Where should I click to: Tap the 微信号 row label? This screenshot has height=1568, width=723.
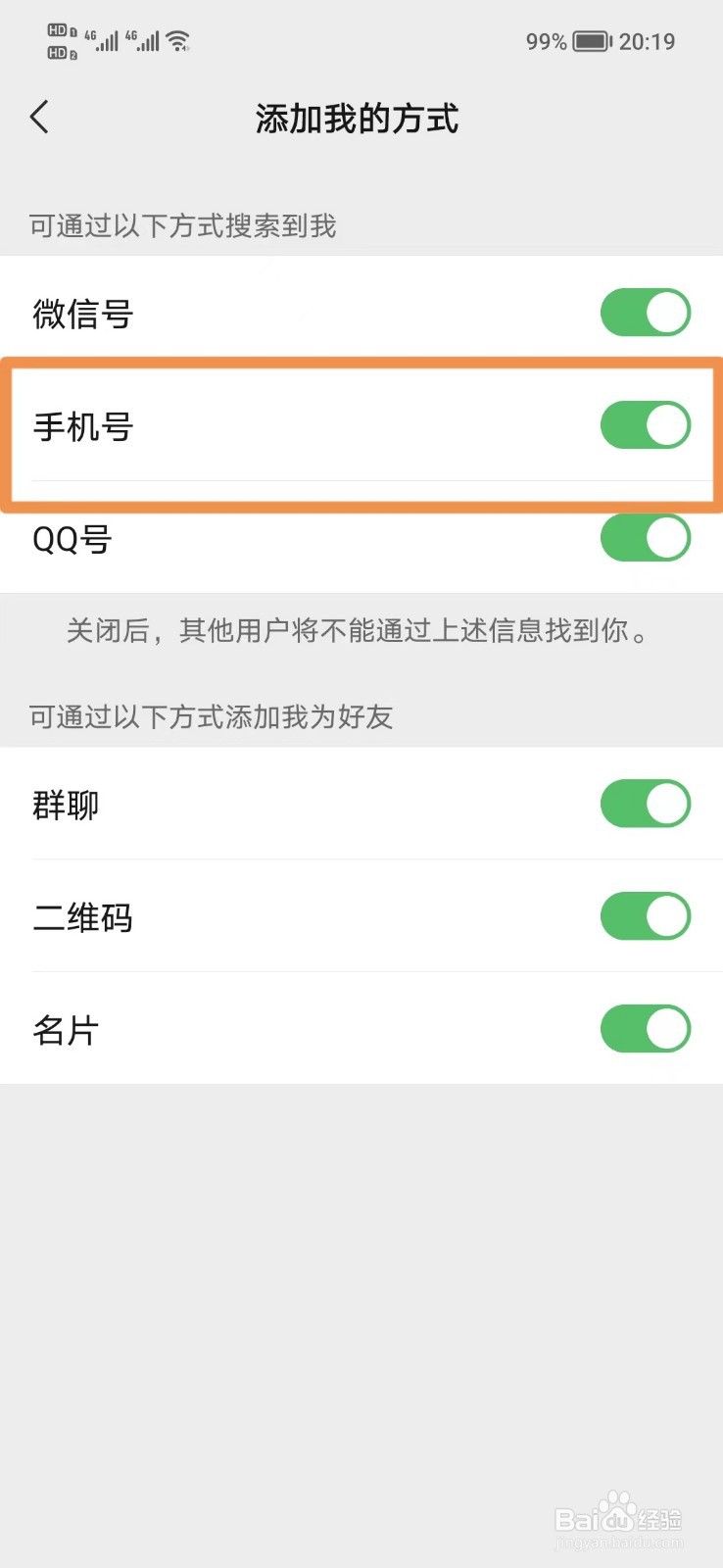[x=82, y=312]
